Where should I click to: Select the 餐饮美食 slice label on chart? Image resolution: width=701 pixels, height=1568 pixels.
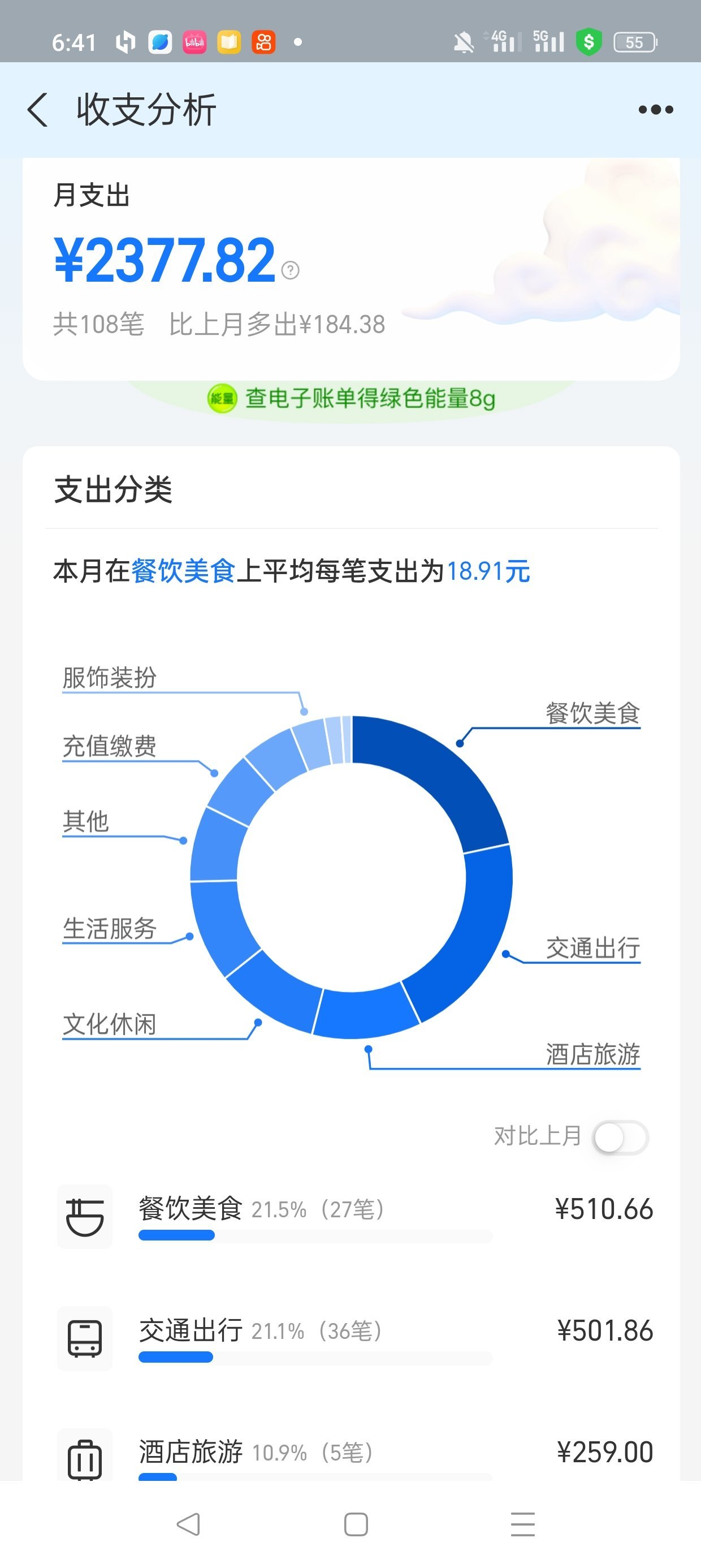592,713
